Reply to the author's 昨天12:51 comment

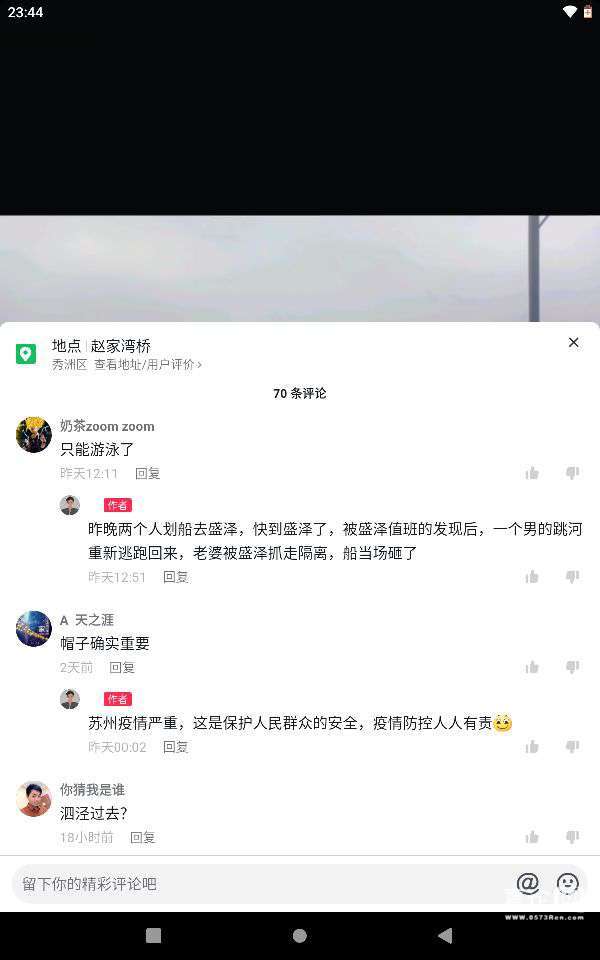[x=175, y=577]
